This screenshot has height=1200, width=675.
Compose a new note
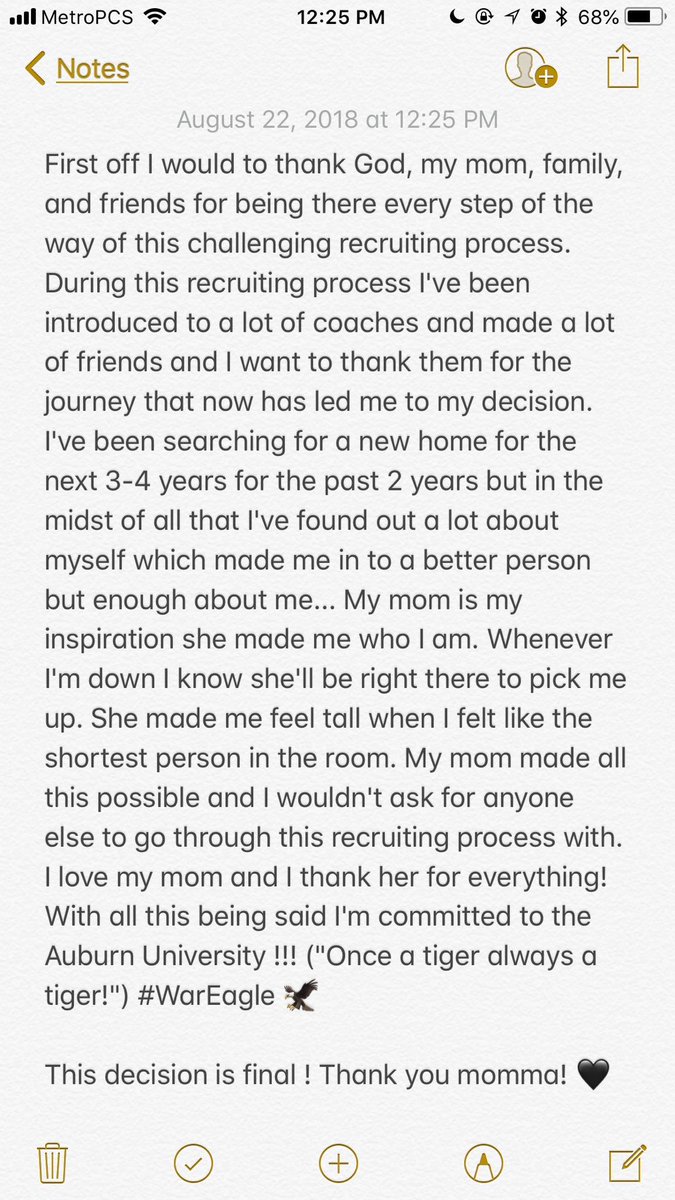coord(625,1163)
